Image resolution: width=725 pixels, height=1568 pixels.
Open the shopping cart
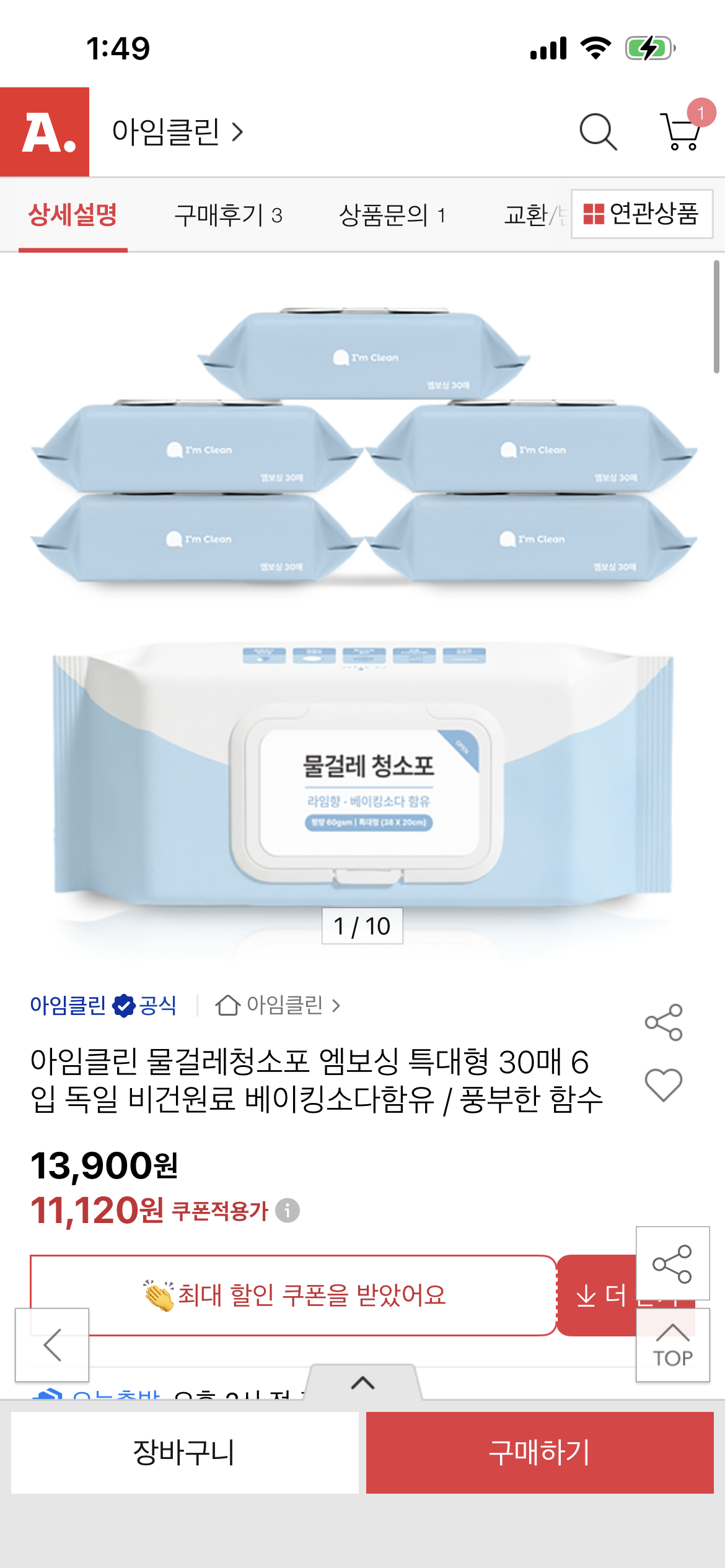coord(682,131)
